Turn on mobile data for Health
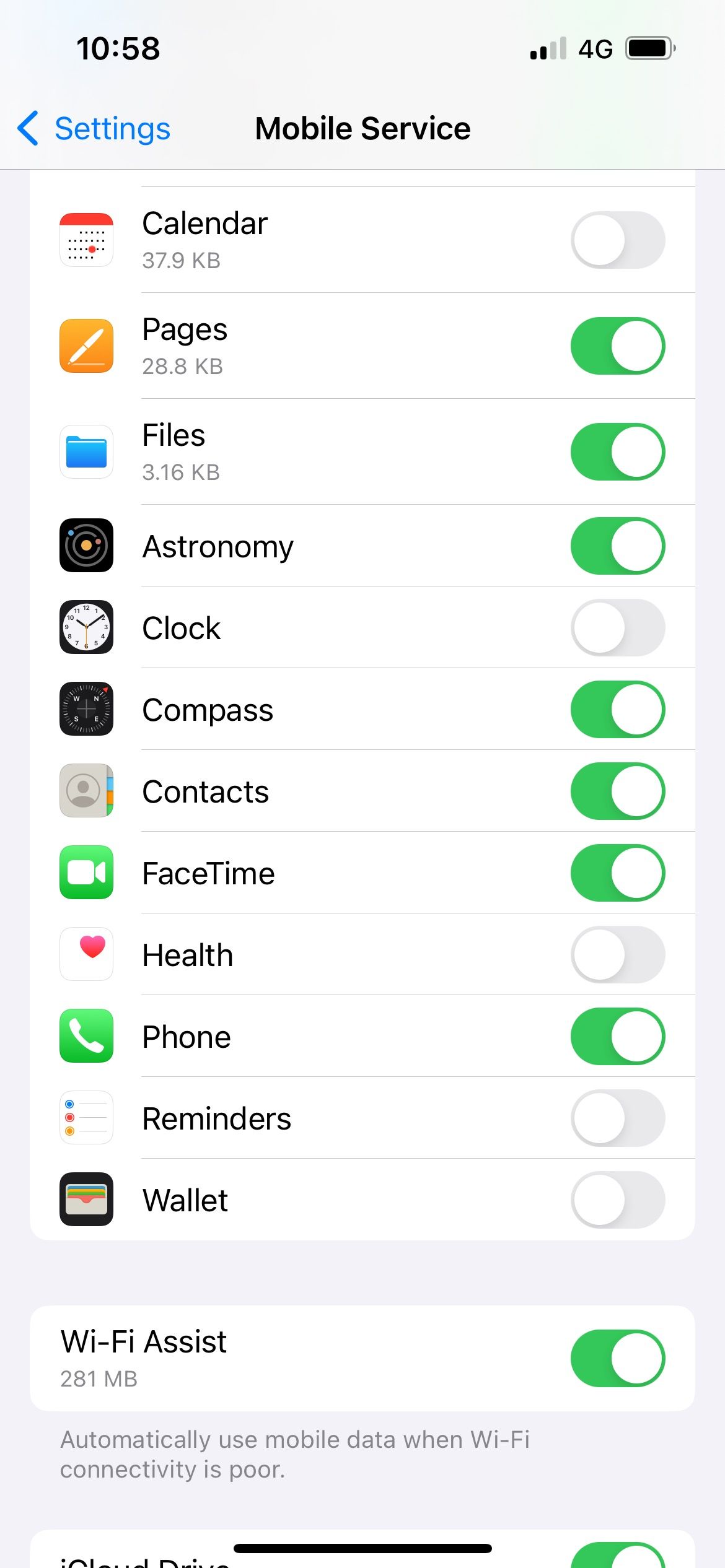Image resolution: width=725 pixels, height=1568 pixels. [x=618, y=954]
